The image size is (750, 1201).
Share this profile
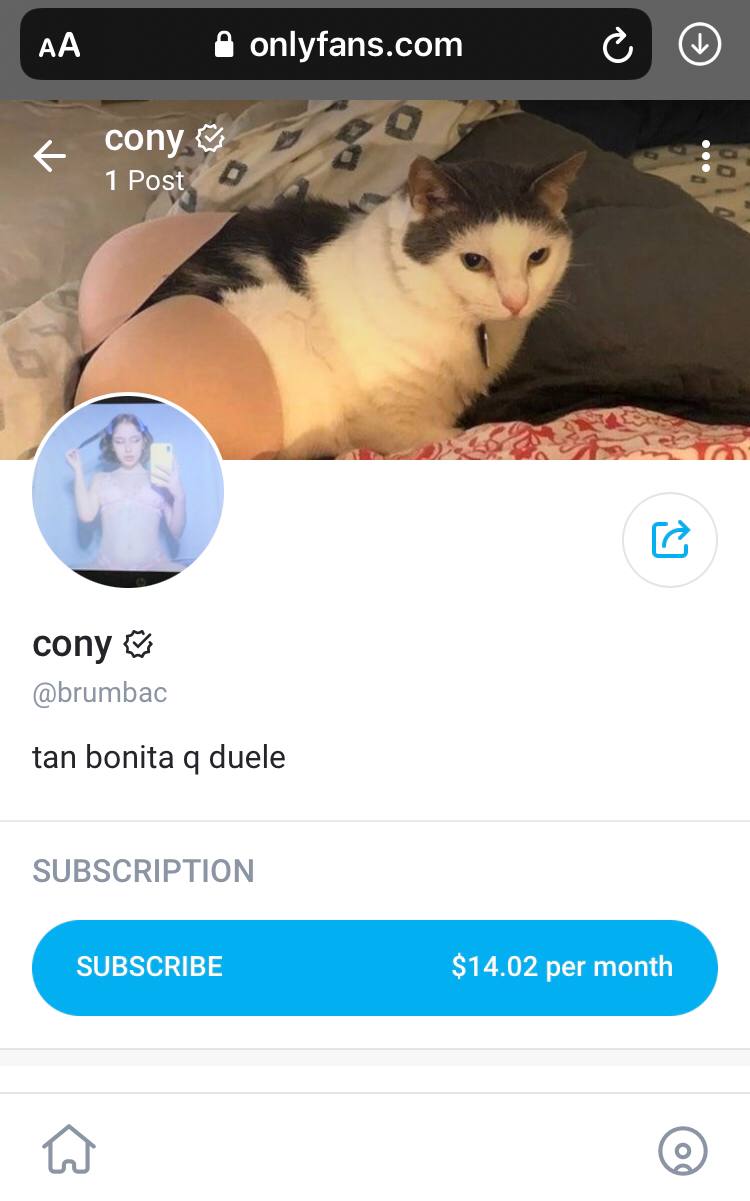coord(669,540)
